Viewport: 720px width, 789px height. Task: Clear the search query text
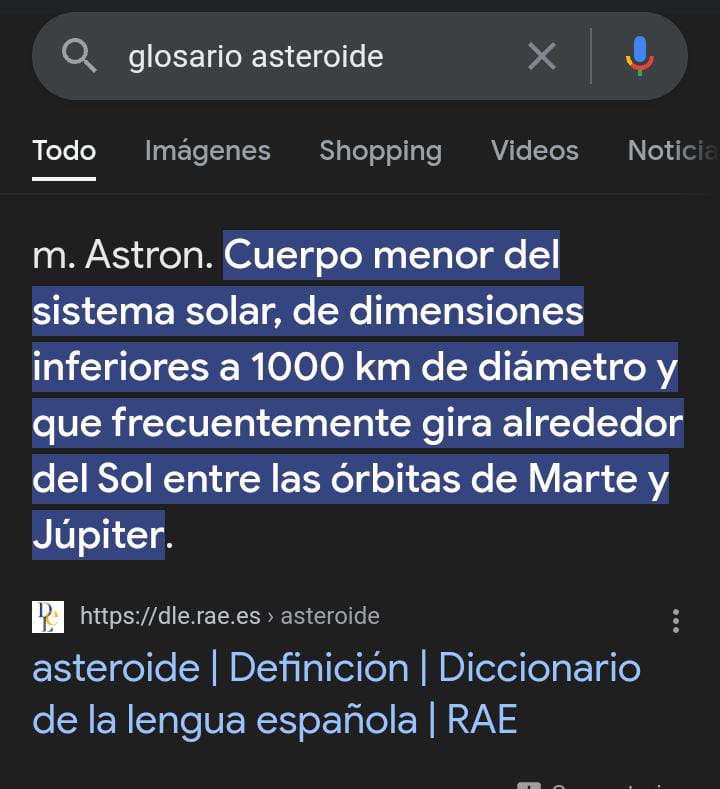point(541,57)
